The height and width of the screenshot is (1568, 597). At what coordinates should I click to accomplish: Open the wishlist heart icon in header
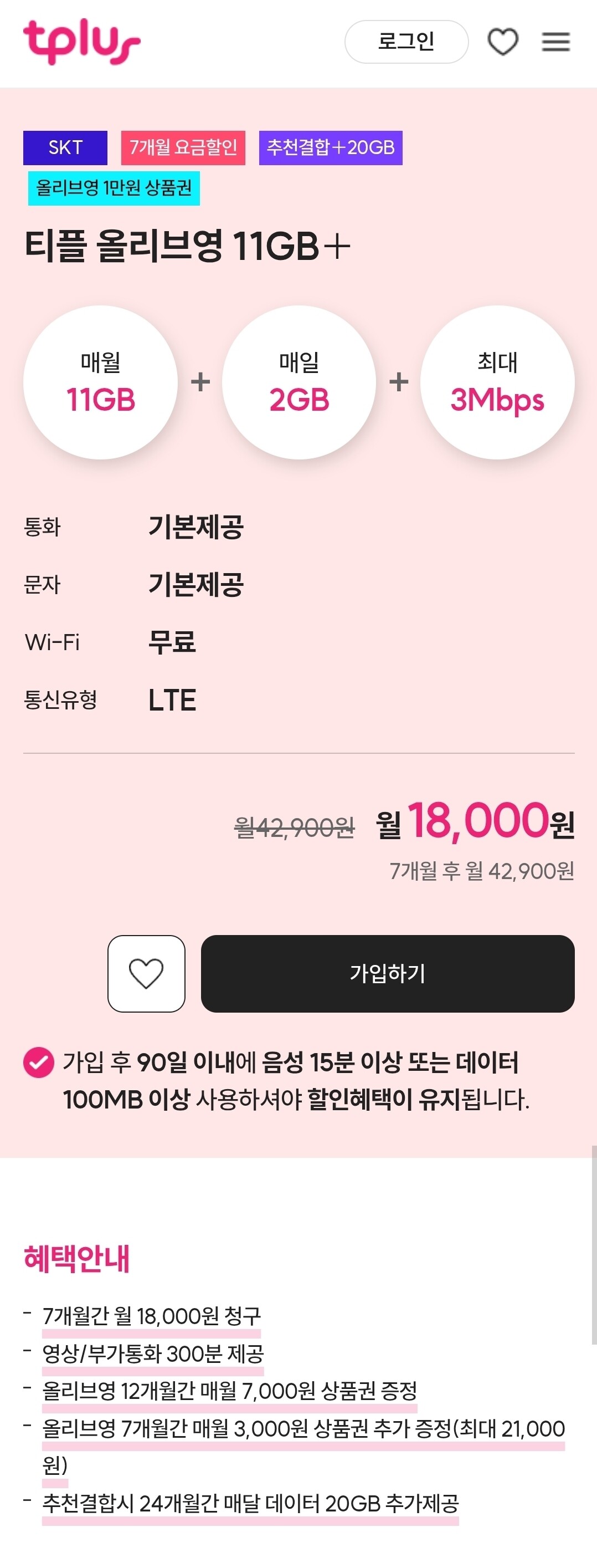pyautogui.click(x=503, y=42)
